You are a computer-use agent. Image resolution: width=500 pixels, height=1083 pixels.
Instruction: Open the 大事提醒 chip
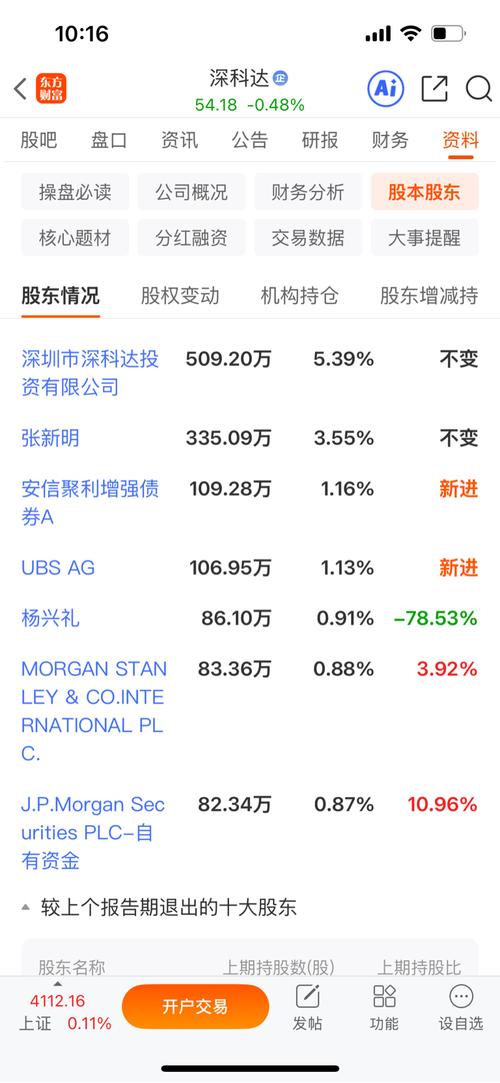pyautogui.click(x=425, y=238)
